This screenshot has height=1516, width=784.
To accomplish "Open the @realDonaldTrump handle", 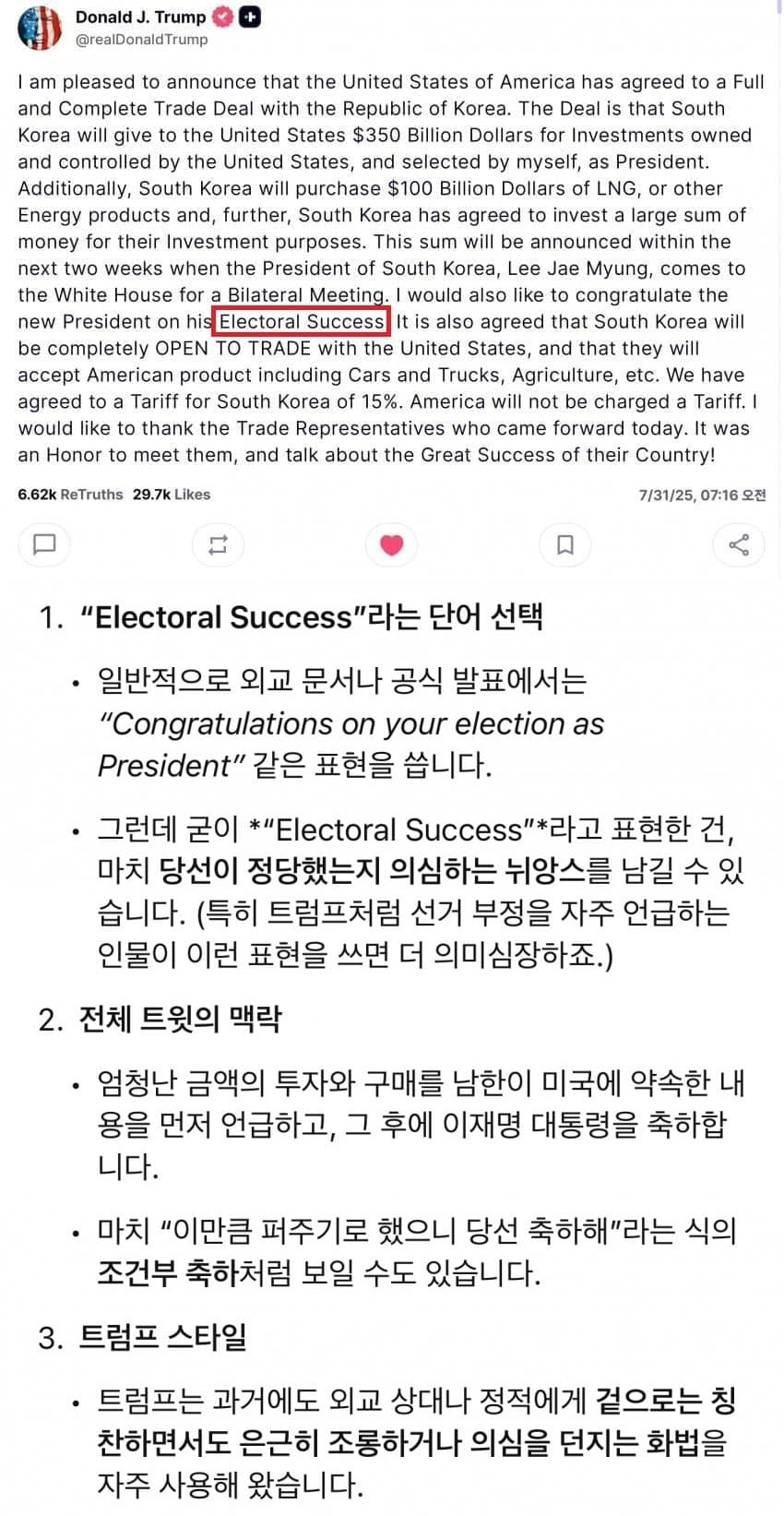I will point(141,40).
